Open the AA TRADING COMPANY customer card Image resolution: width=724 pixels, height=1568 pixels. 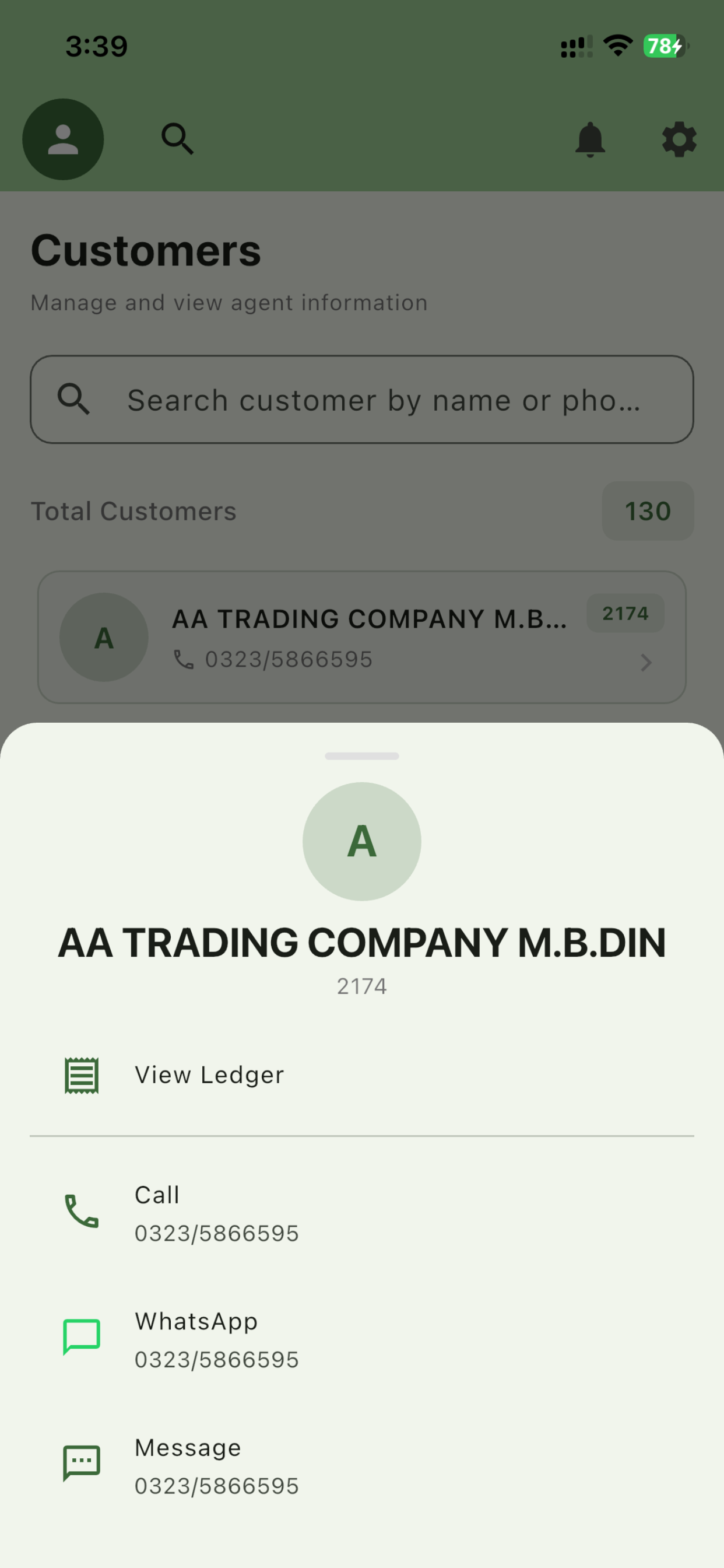coord(361,636)
